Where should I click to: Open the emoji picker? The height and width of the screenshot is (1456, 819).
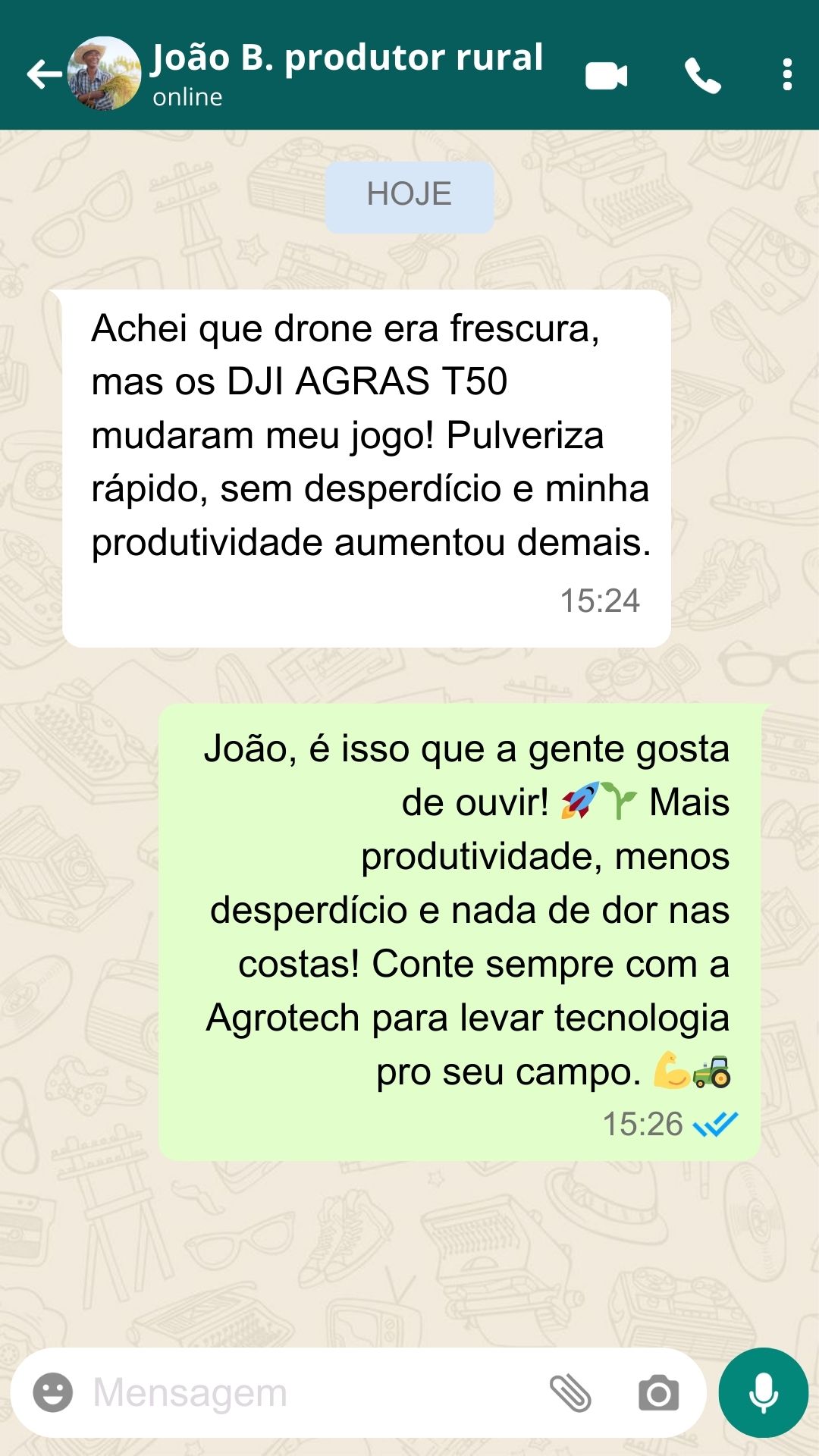pos(53,1392)
